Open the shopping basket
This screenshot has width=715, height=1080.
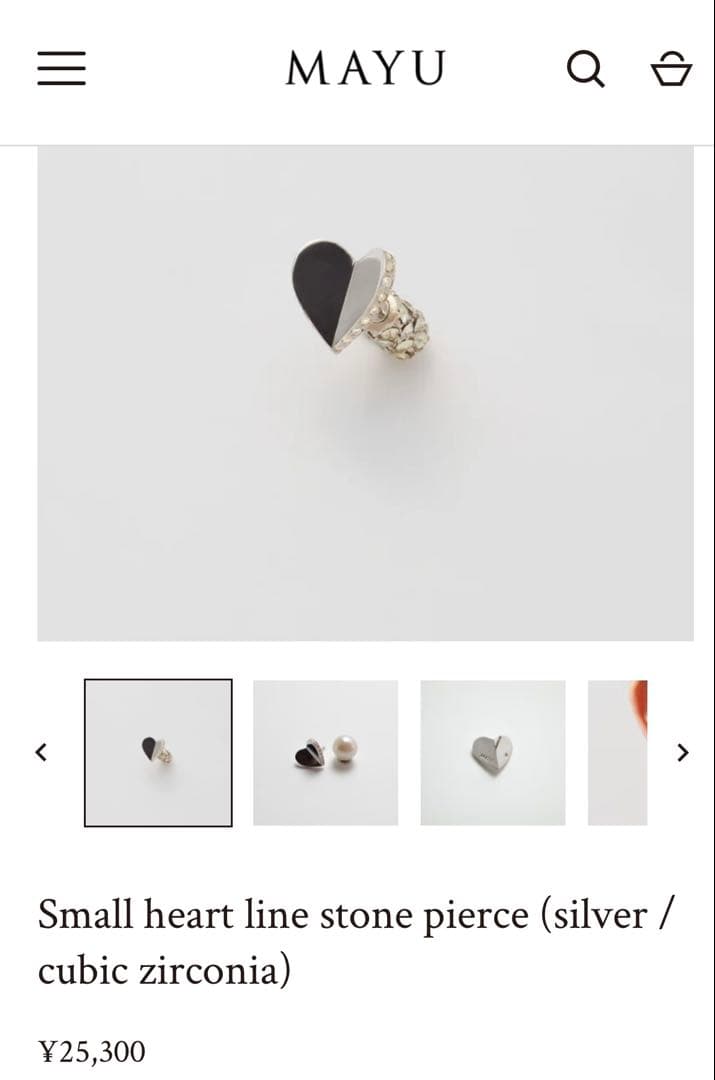(670, 69)
